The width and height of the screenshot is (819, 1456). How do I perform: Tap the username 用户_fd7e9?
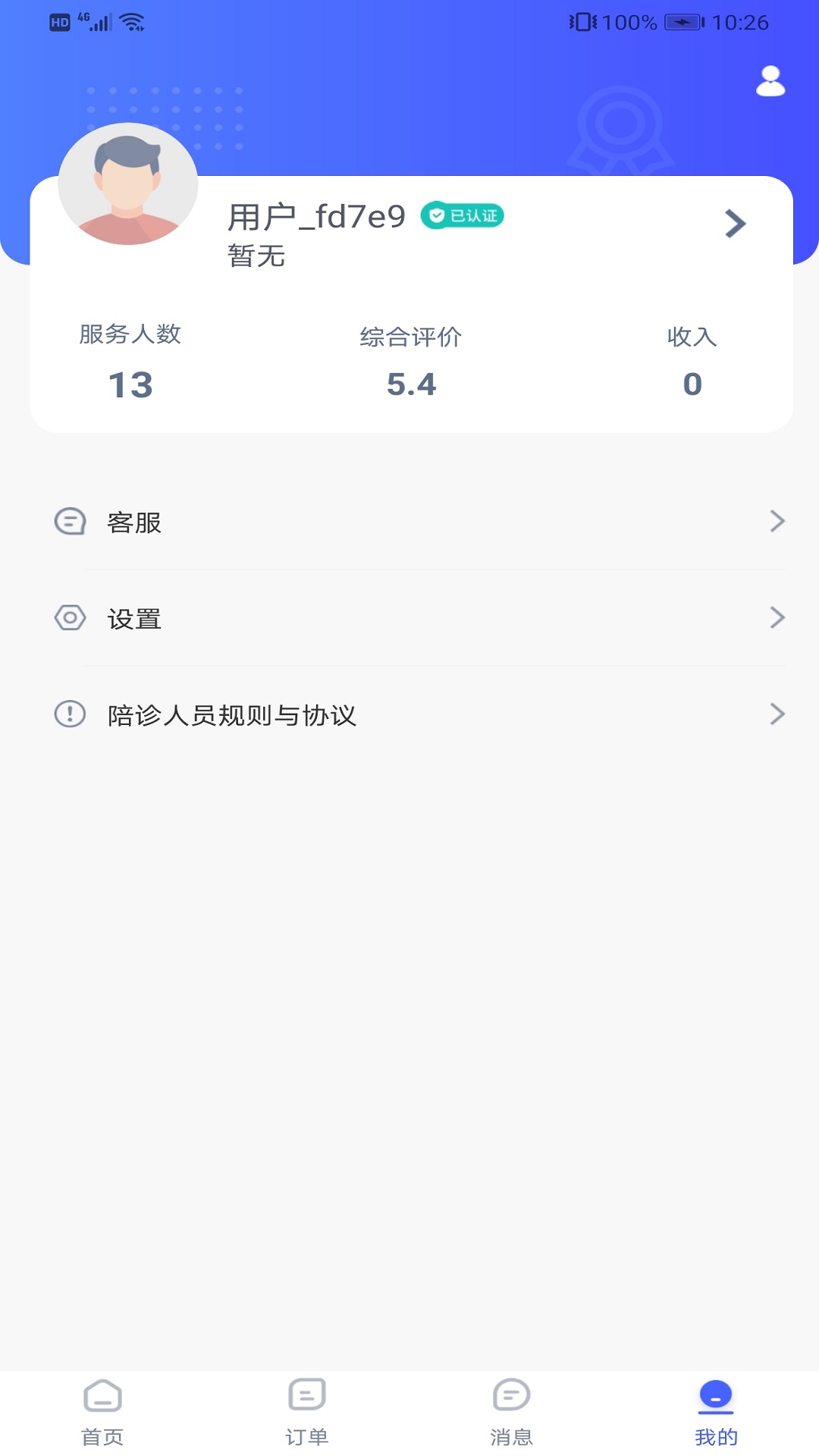pyautogui.click(x=317, y=216)
